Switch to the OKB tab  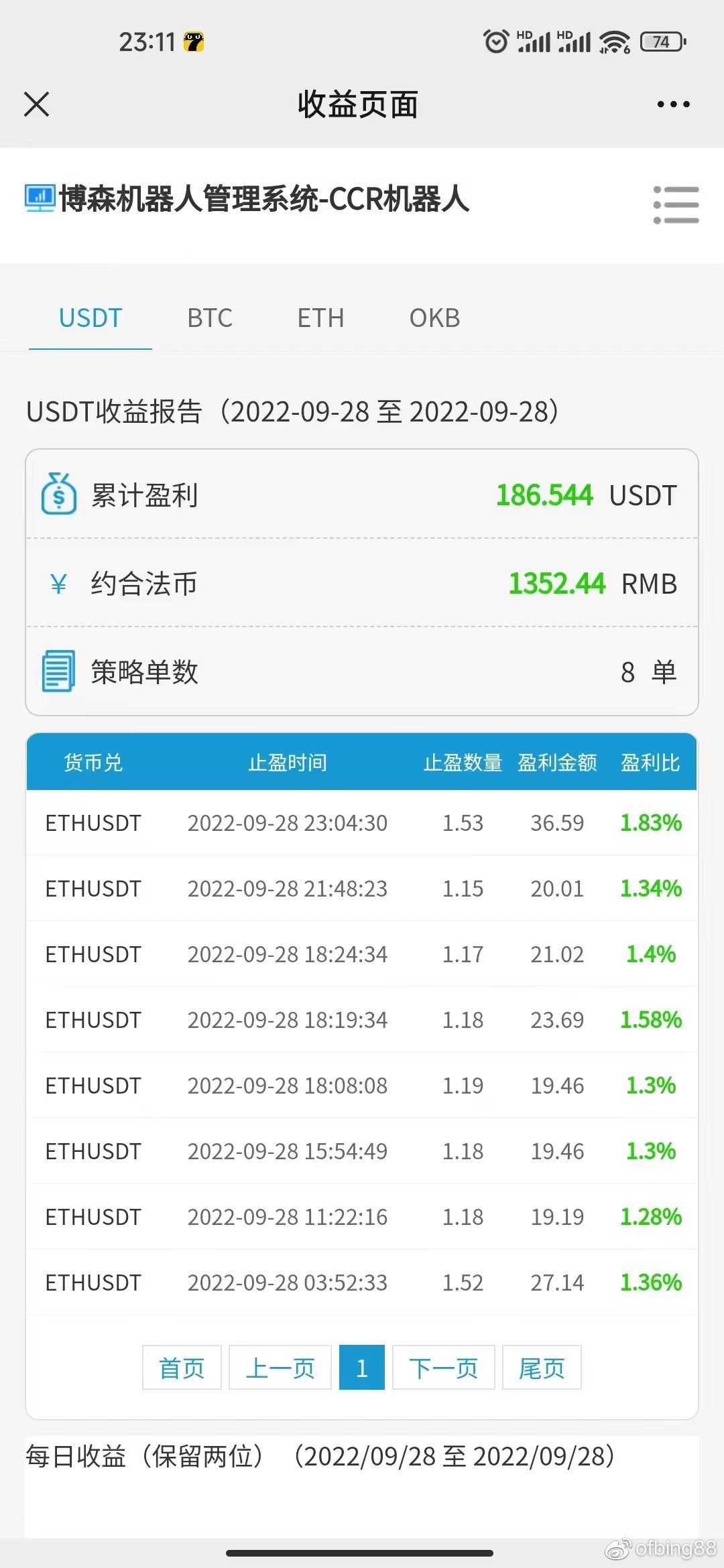point(434,318)
